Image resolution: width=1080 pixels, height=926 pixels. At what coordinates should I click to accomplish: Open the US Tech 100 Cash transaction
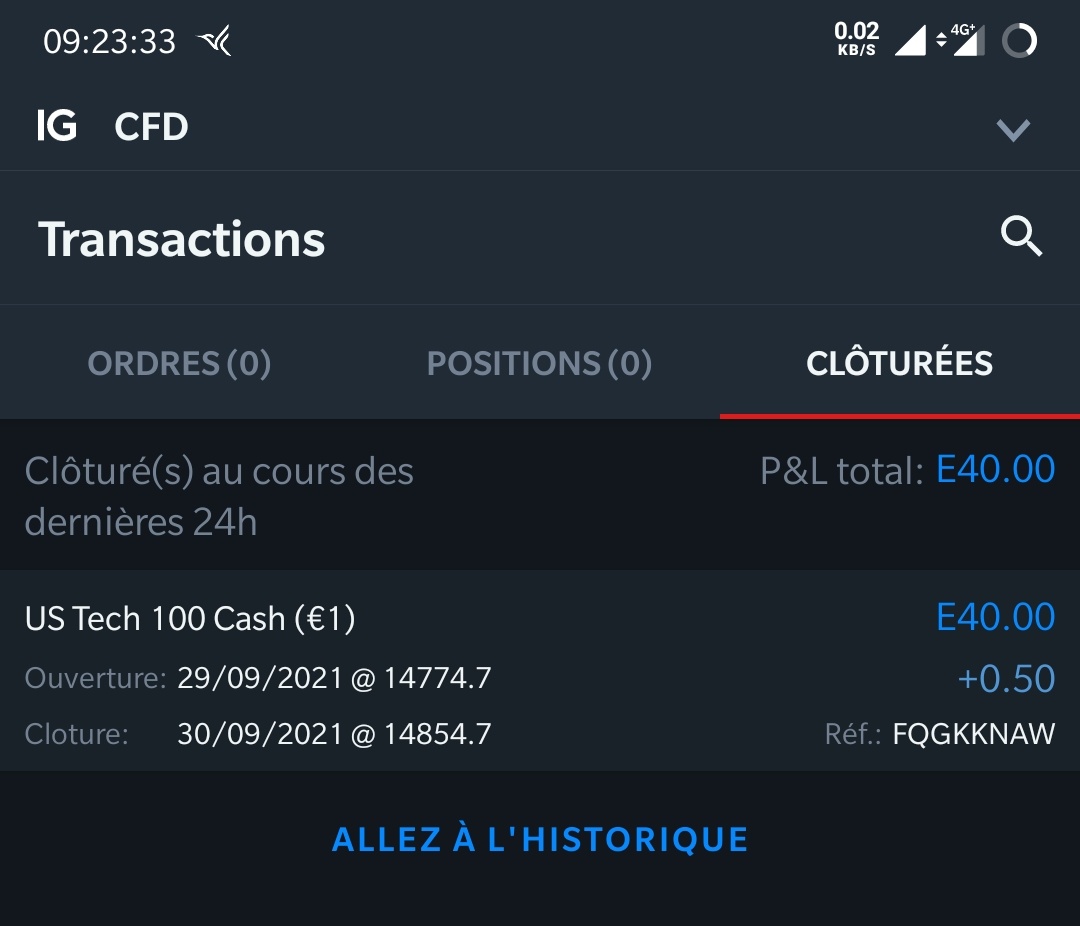click(540, 670)
